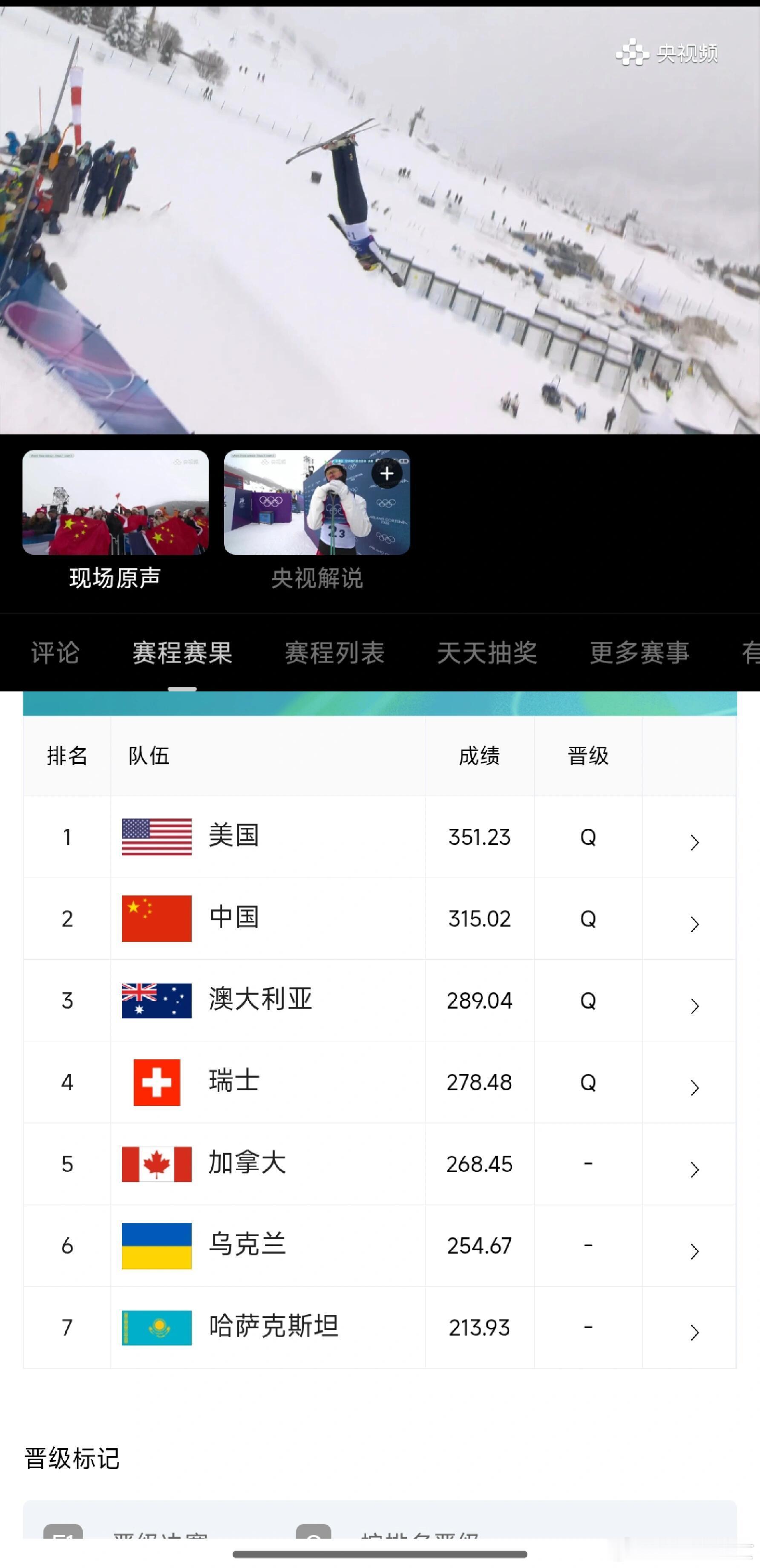
Task: Click the Chinese flag icon beside 中国
Action: pos(156,919)
